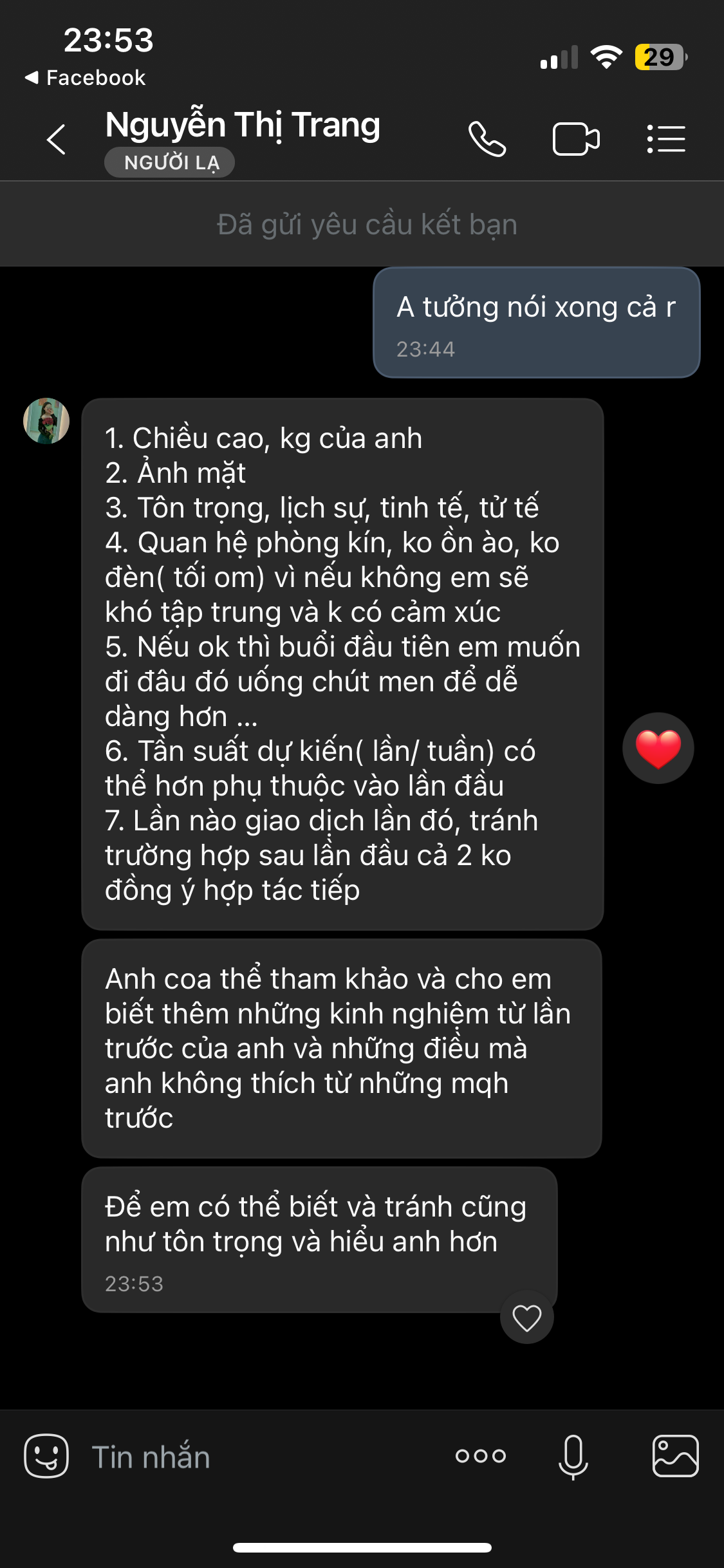The width and height of the screenshot is (724, 1568).
Task: Start a video call
Action: 576,139
